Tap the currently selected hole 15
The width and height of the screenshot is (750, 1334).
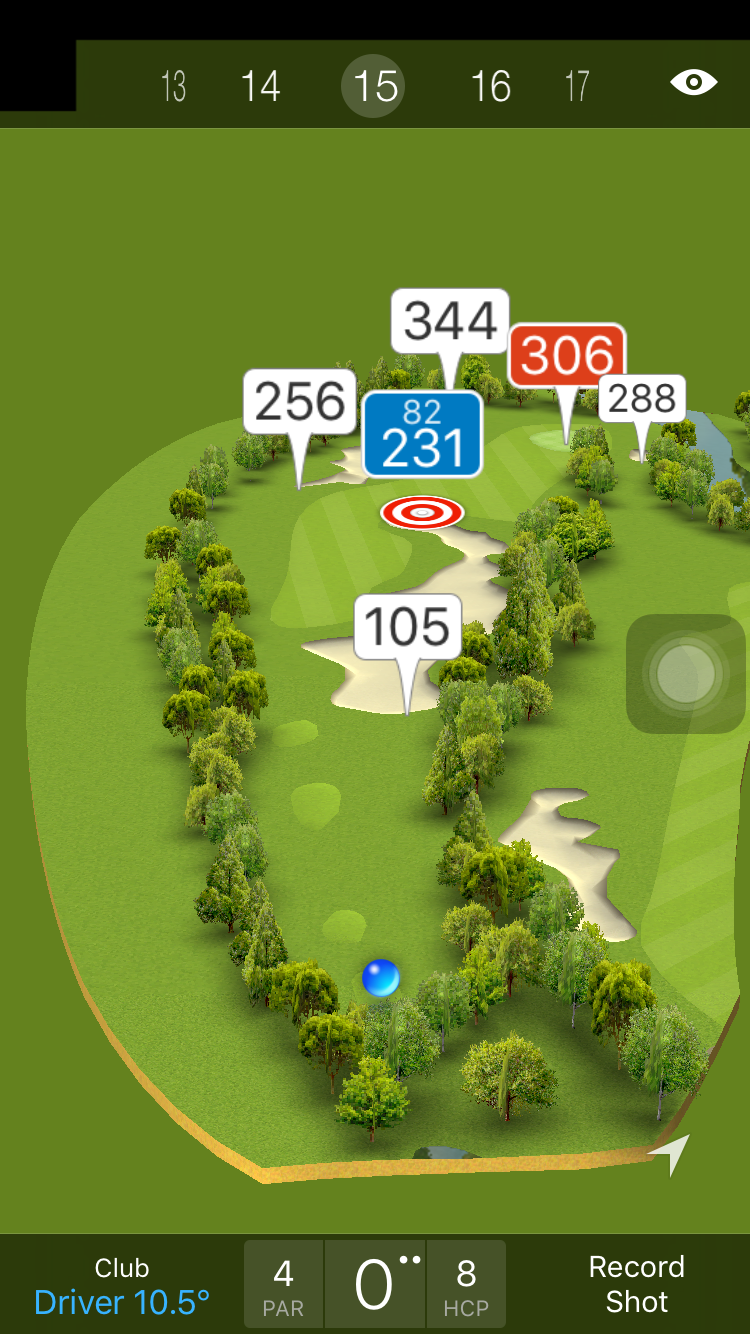coord(373,86)
